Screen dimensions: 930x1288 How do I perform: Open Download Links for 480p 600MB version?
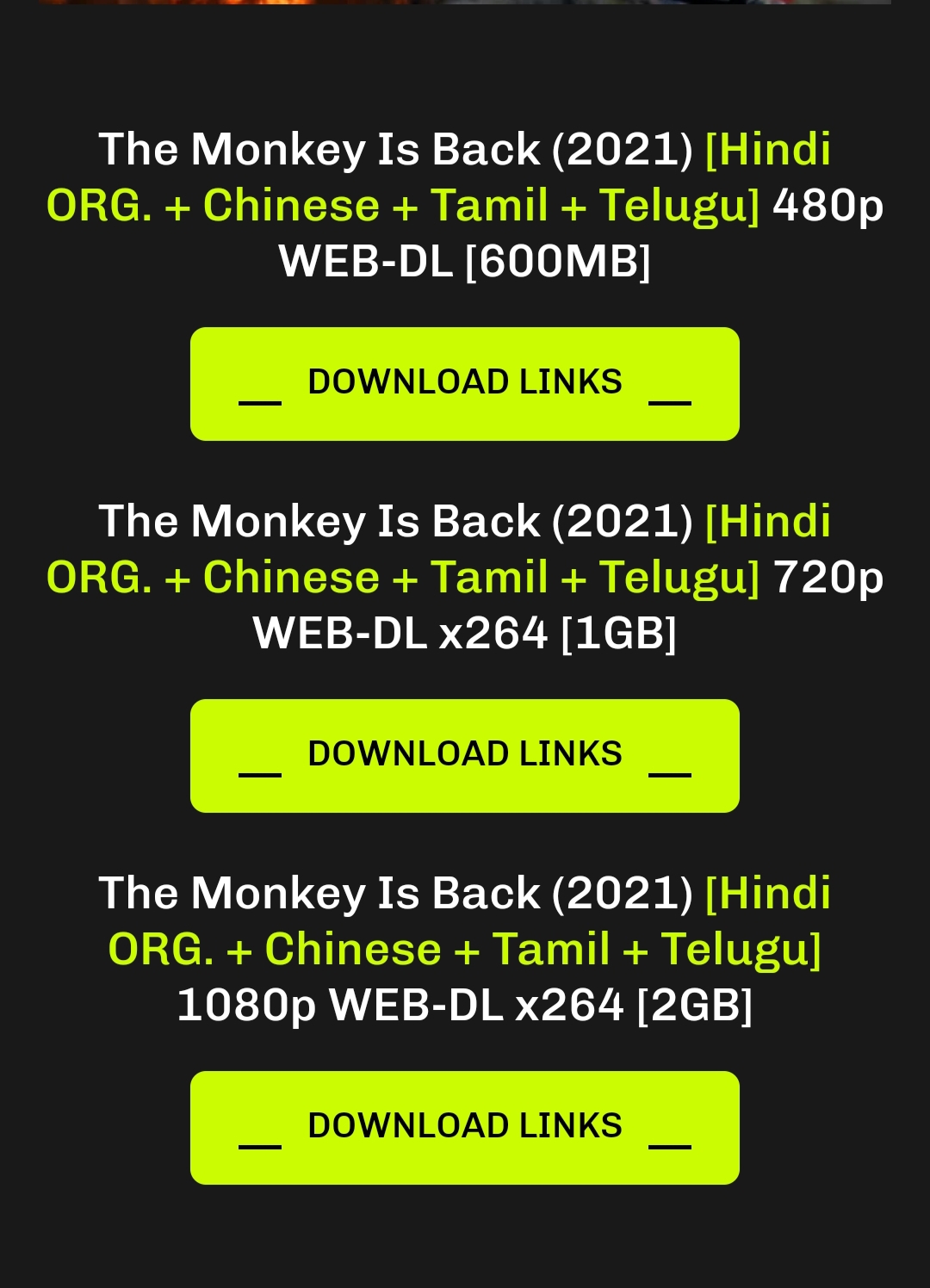point(464,383)
